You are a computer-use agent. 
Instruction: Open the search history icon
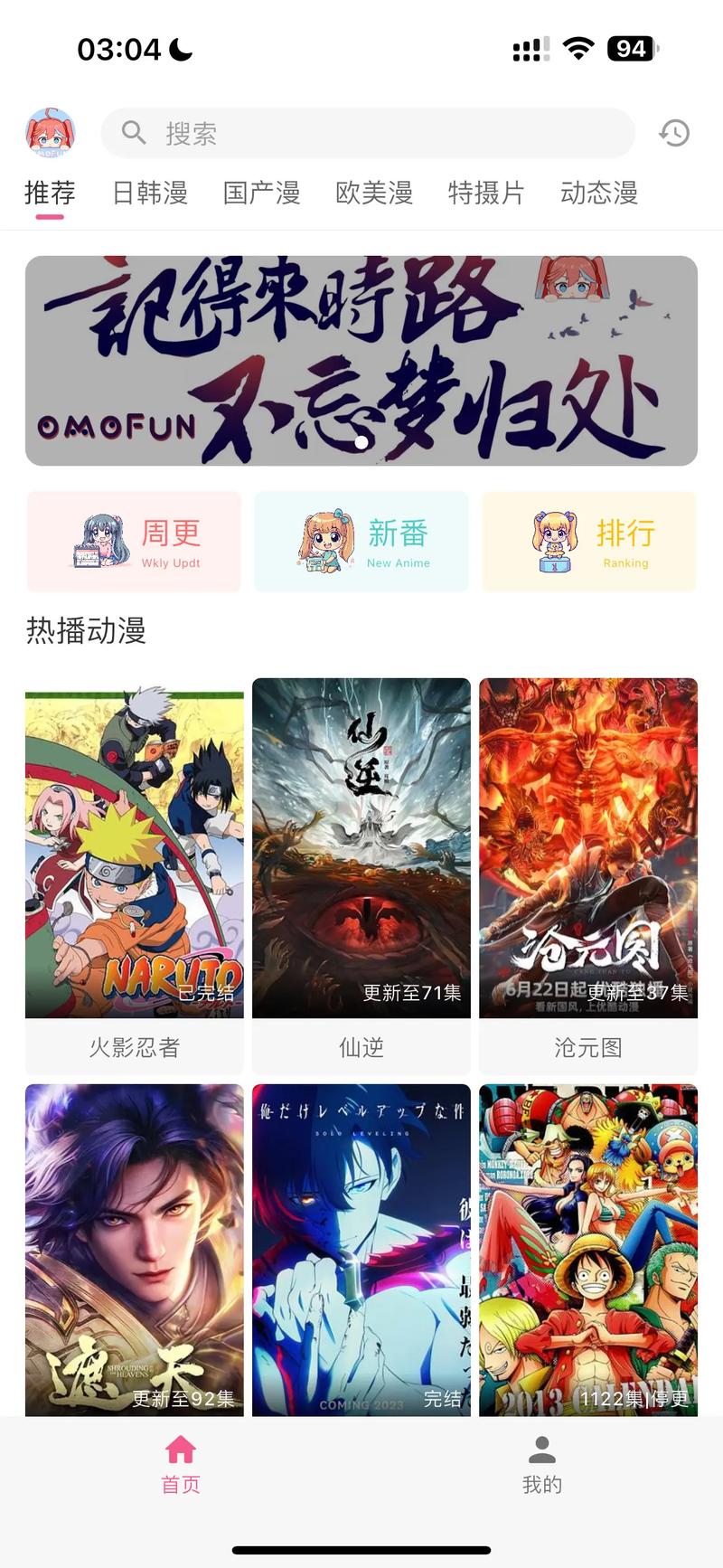674,132
